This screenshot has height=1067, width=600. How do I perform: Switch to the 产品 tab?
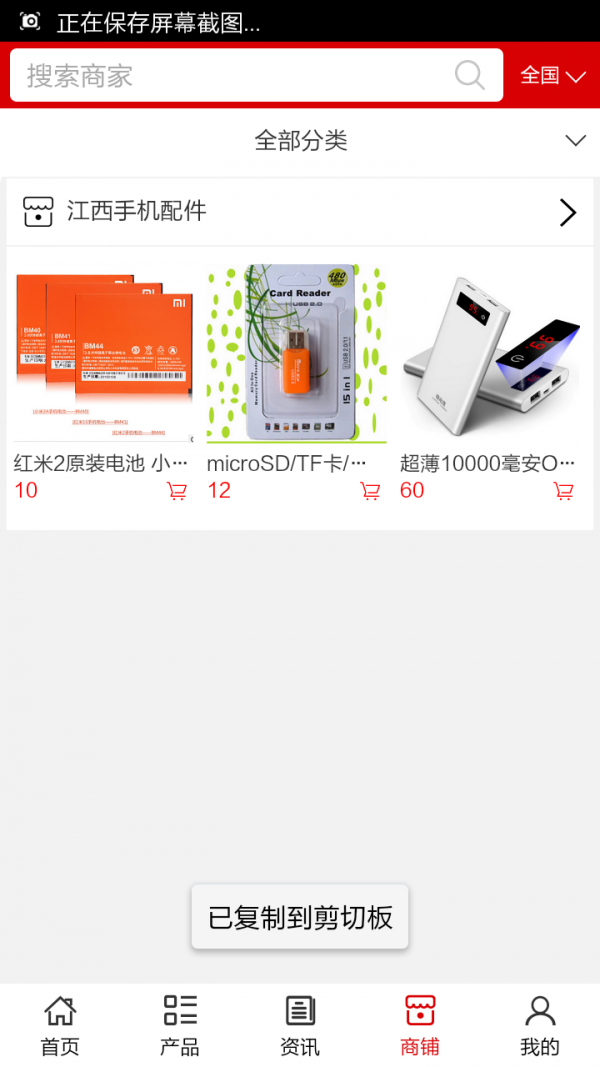[x=180, y=1026]
